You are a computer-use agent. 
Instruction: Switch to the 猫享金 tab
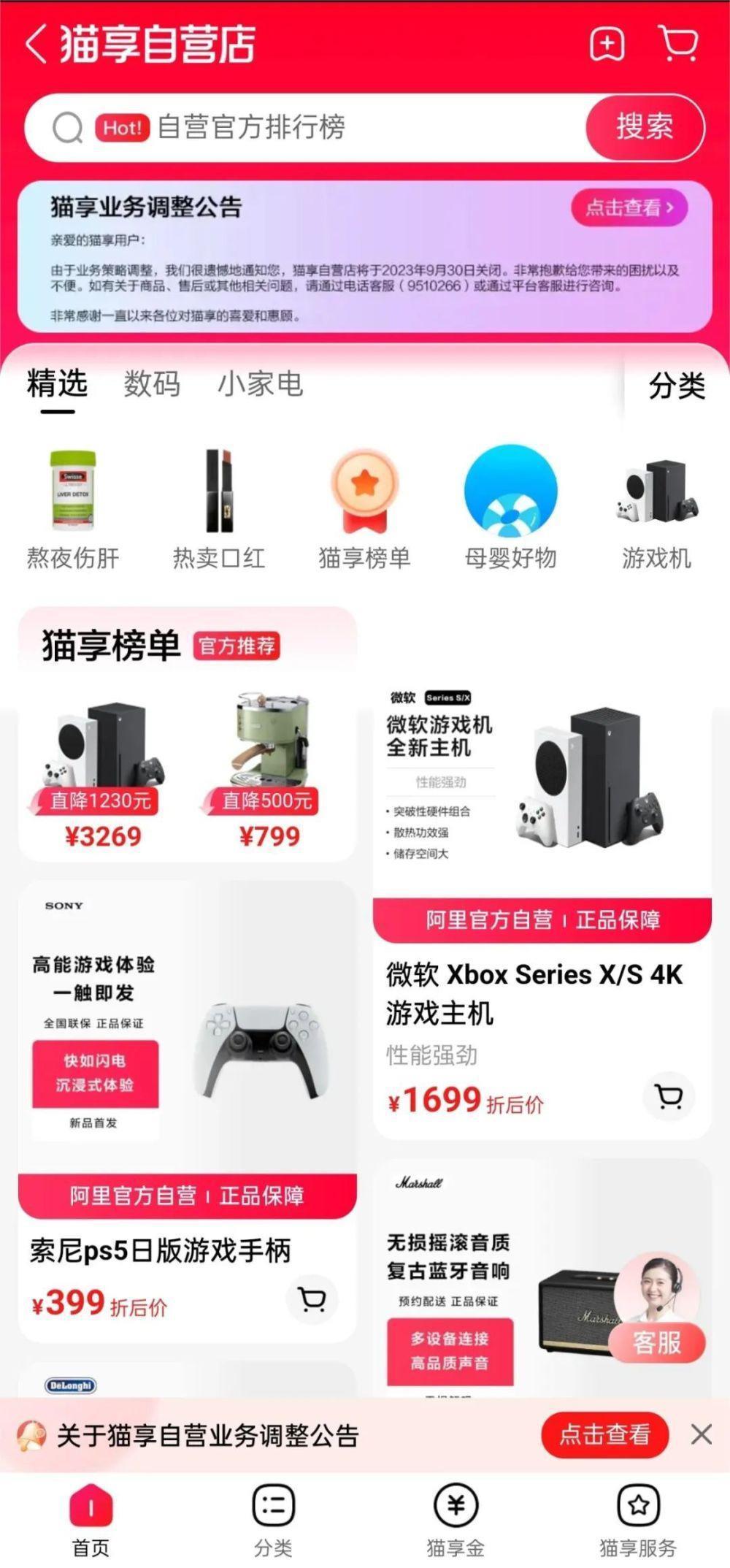point(456,1519)
